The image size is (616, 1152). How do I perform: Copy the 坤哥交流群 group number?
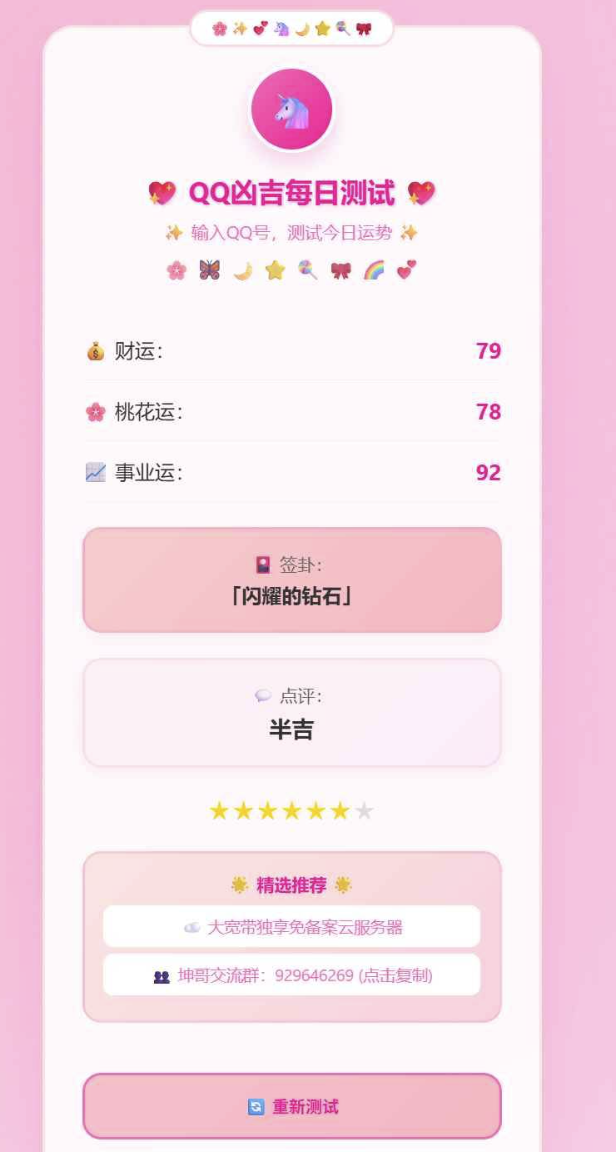[x=292, y=975]
